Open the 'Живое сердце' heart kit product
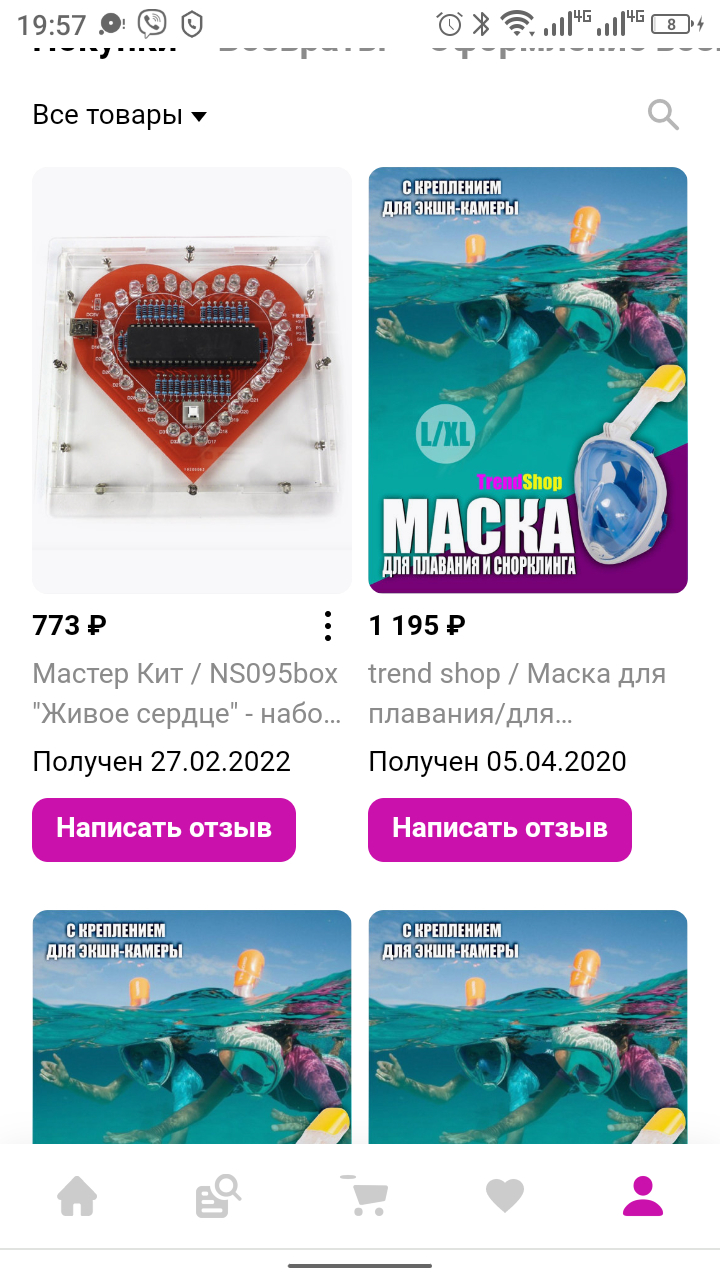Viewport: 720px width, 1280px height. pyautogui.click(x=192, y=380)
